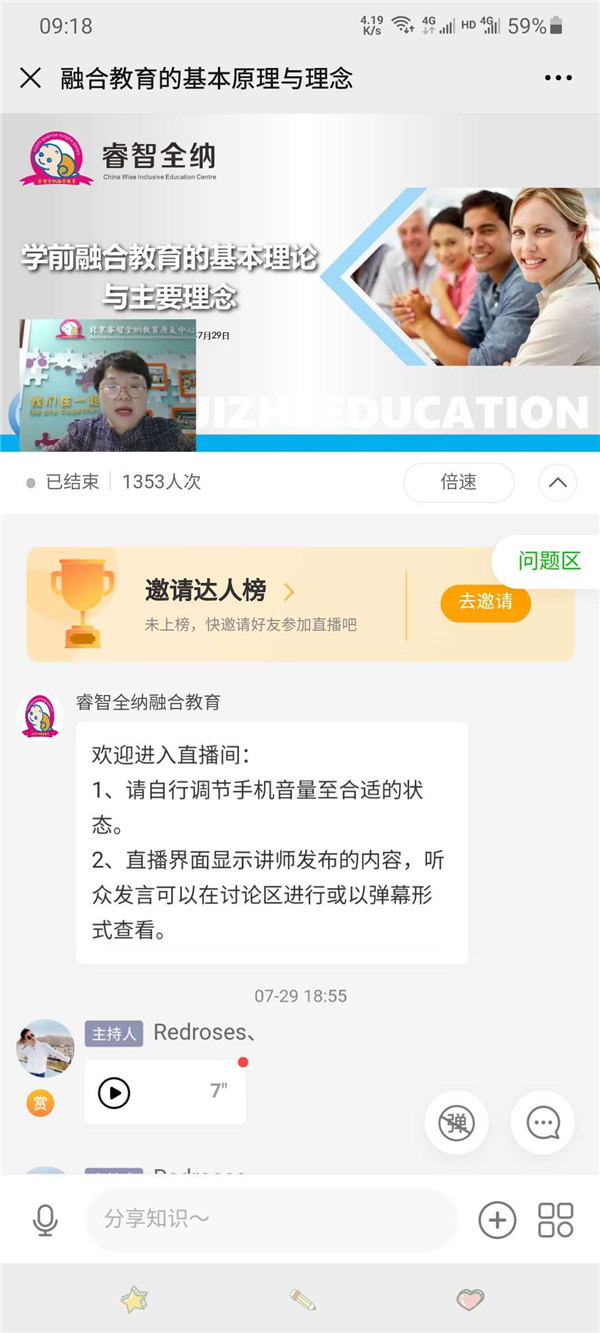Open the plus attachment options

[497, 1219]
